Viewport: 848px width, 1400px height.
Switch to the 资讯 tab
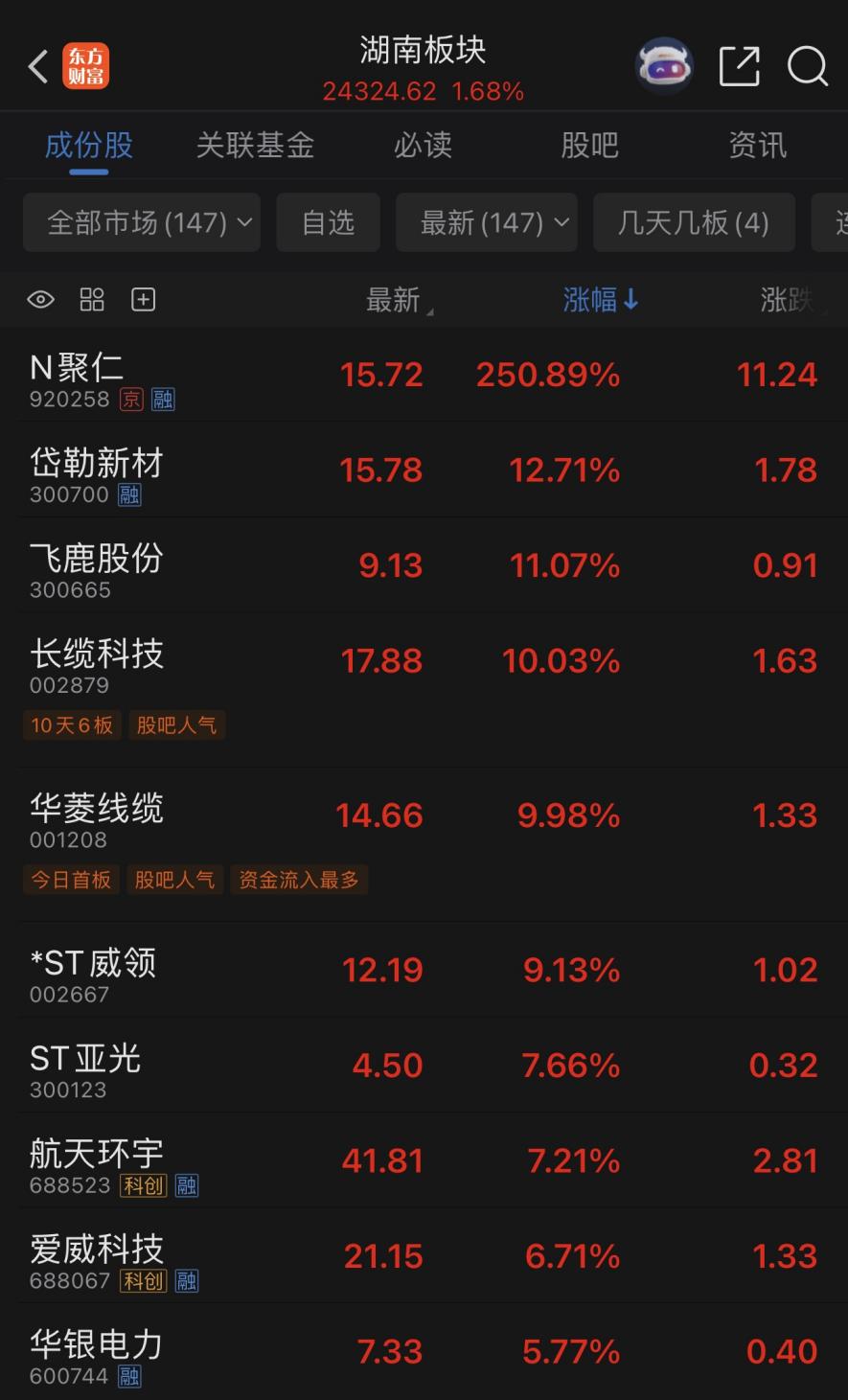point(757,146)
